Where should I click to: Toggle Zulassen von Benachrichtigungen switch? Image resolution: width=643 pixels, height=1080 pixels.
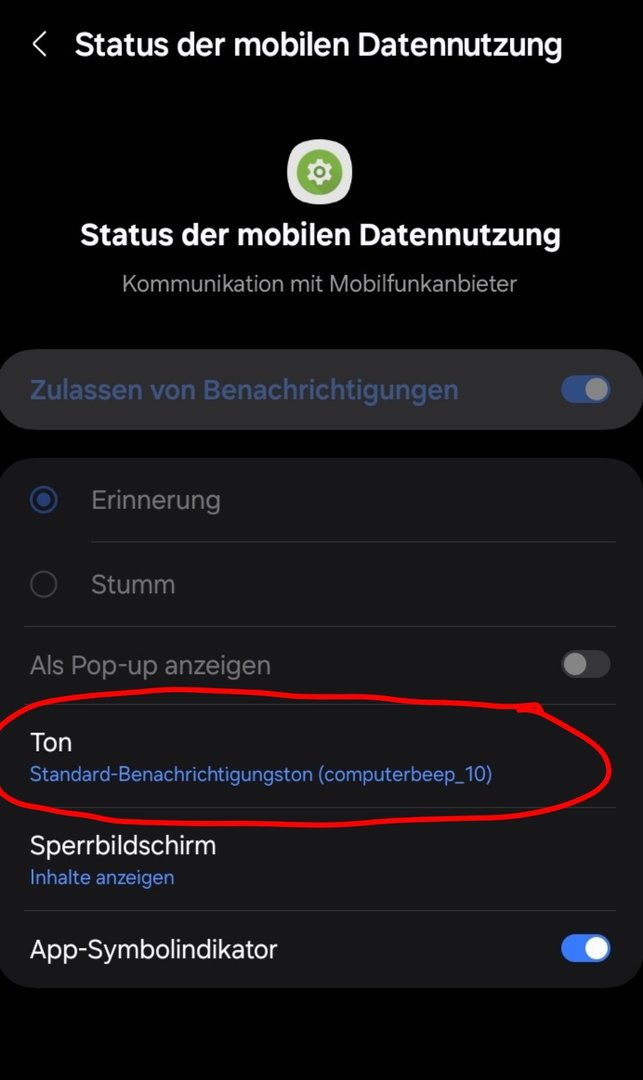pos(585,389)
